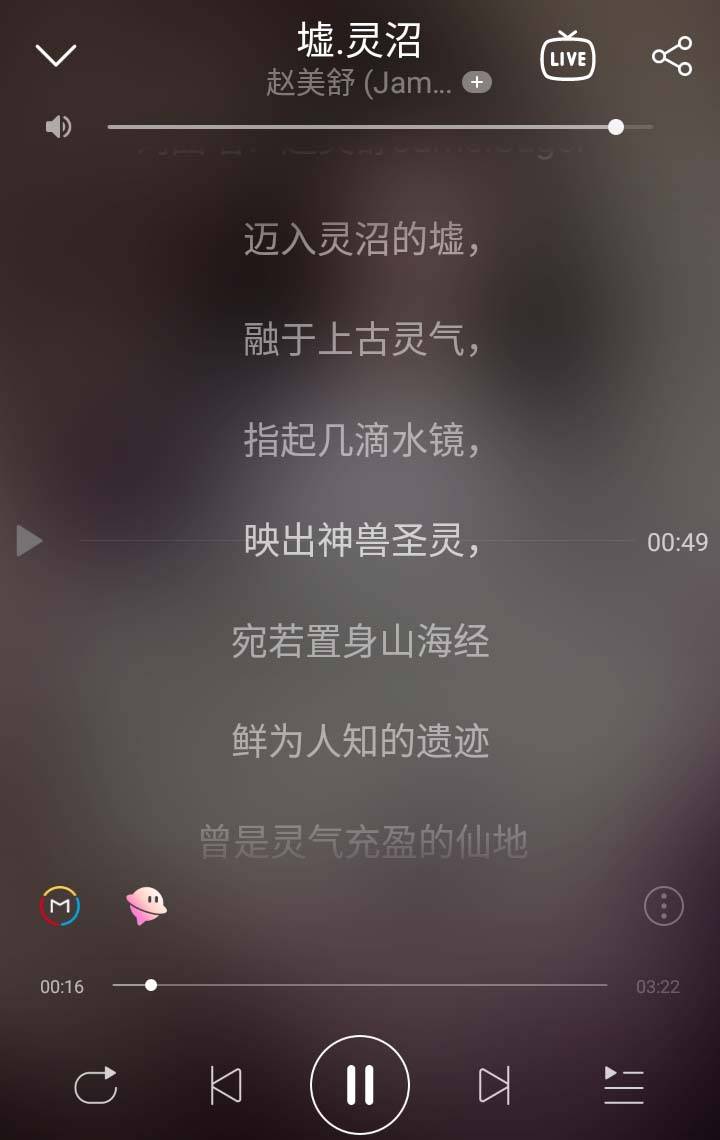Tap the speaker volume icon

pyautogui.click(x=58, y=126)
